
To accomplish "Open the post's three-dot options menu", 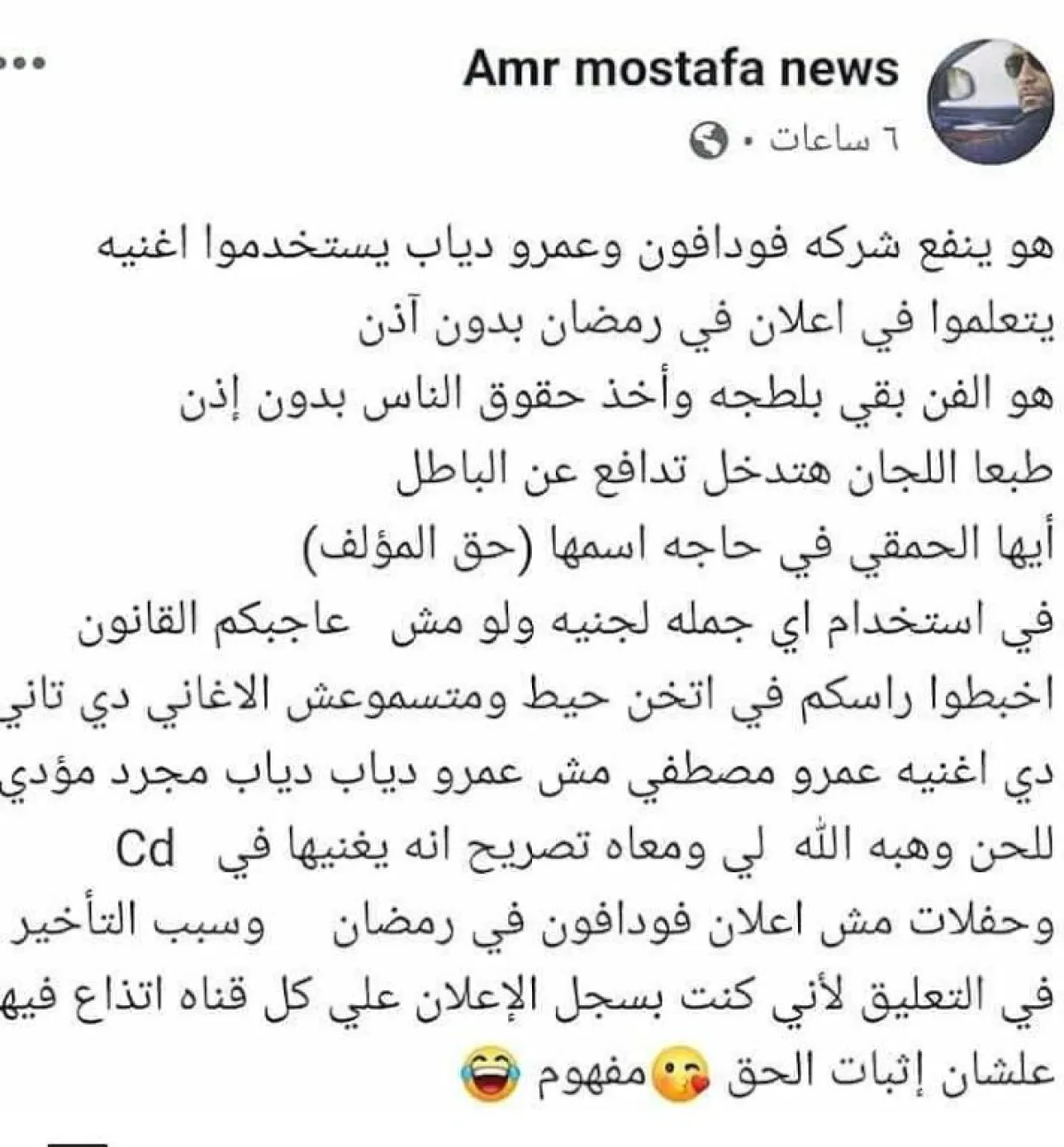I will point(20,64).
